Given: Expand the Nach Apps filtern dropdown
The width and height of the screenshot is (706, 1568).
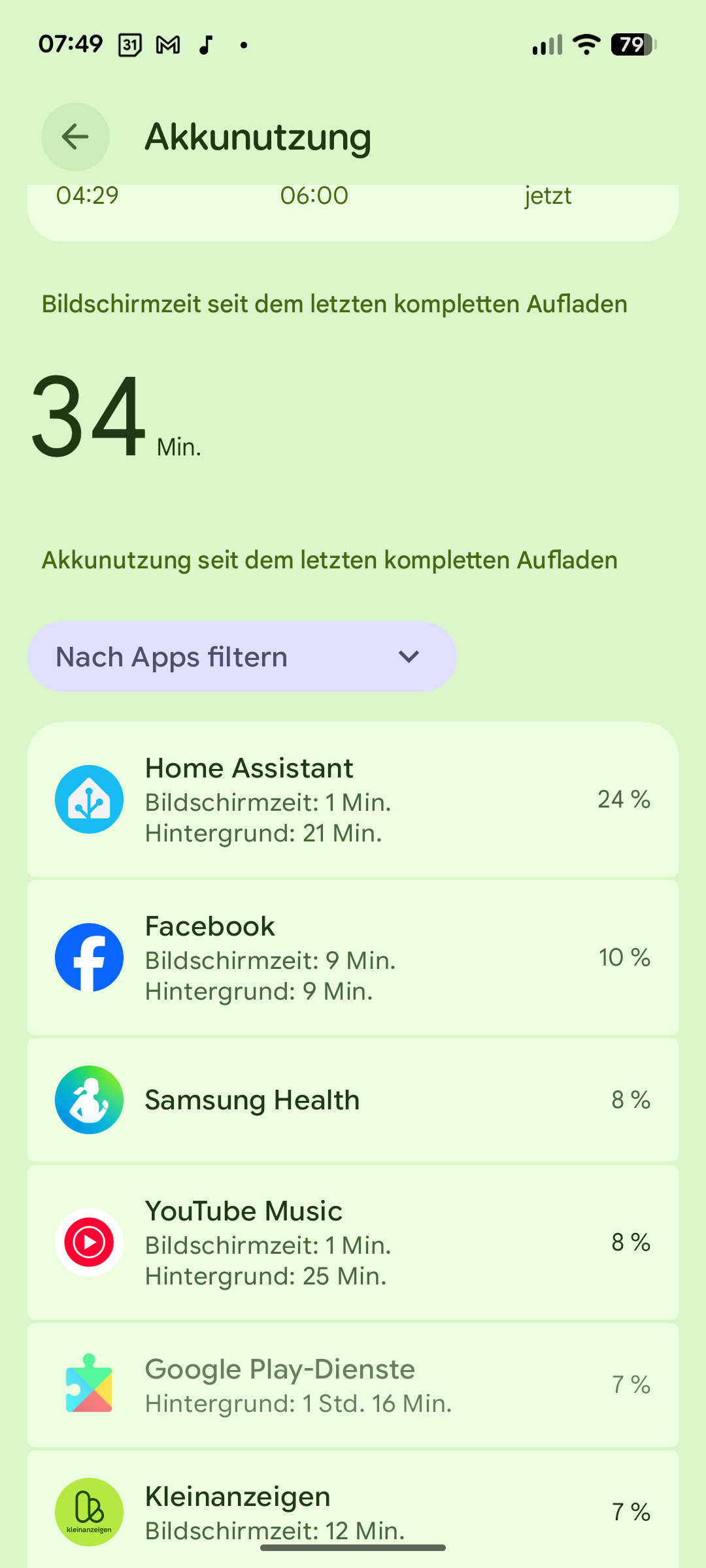Looking at the screenshot, I should click(242, 657).
